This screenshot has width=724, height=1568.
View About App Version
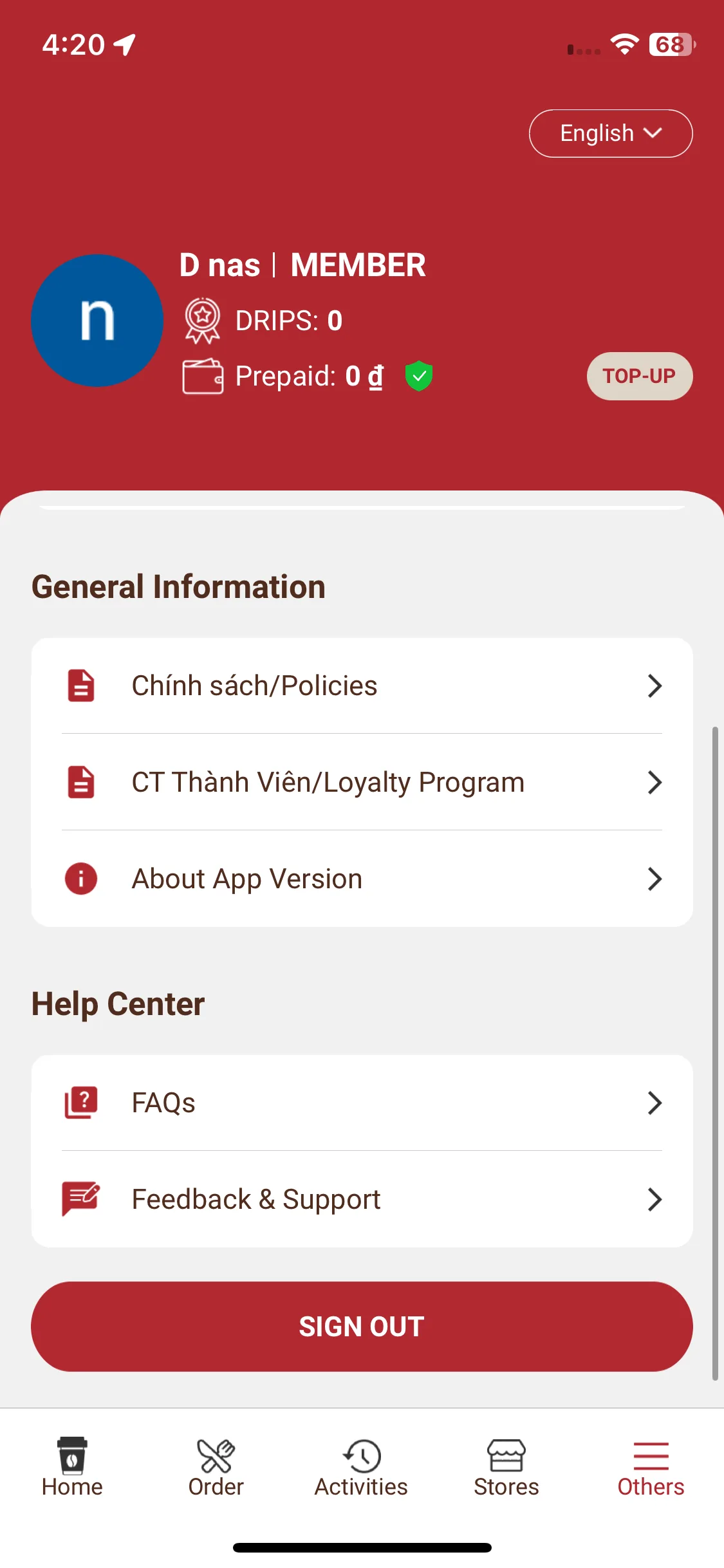(x=362, y=879)
